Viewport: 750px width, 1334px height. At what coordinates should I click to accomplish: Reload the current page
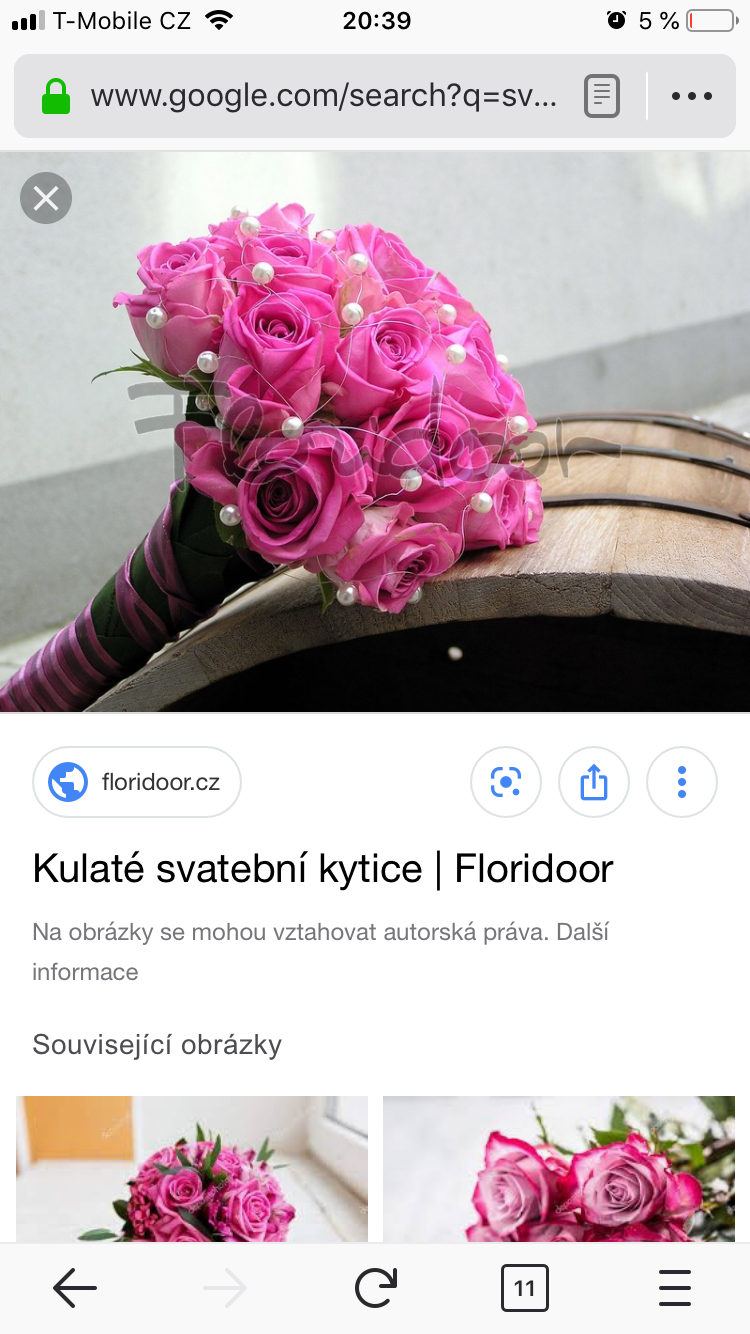click(375, 1288)
